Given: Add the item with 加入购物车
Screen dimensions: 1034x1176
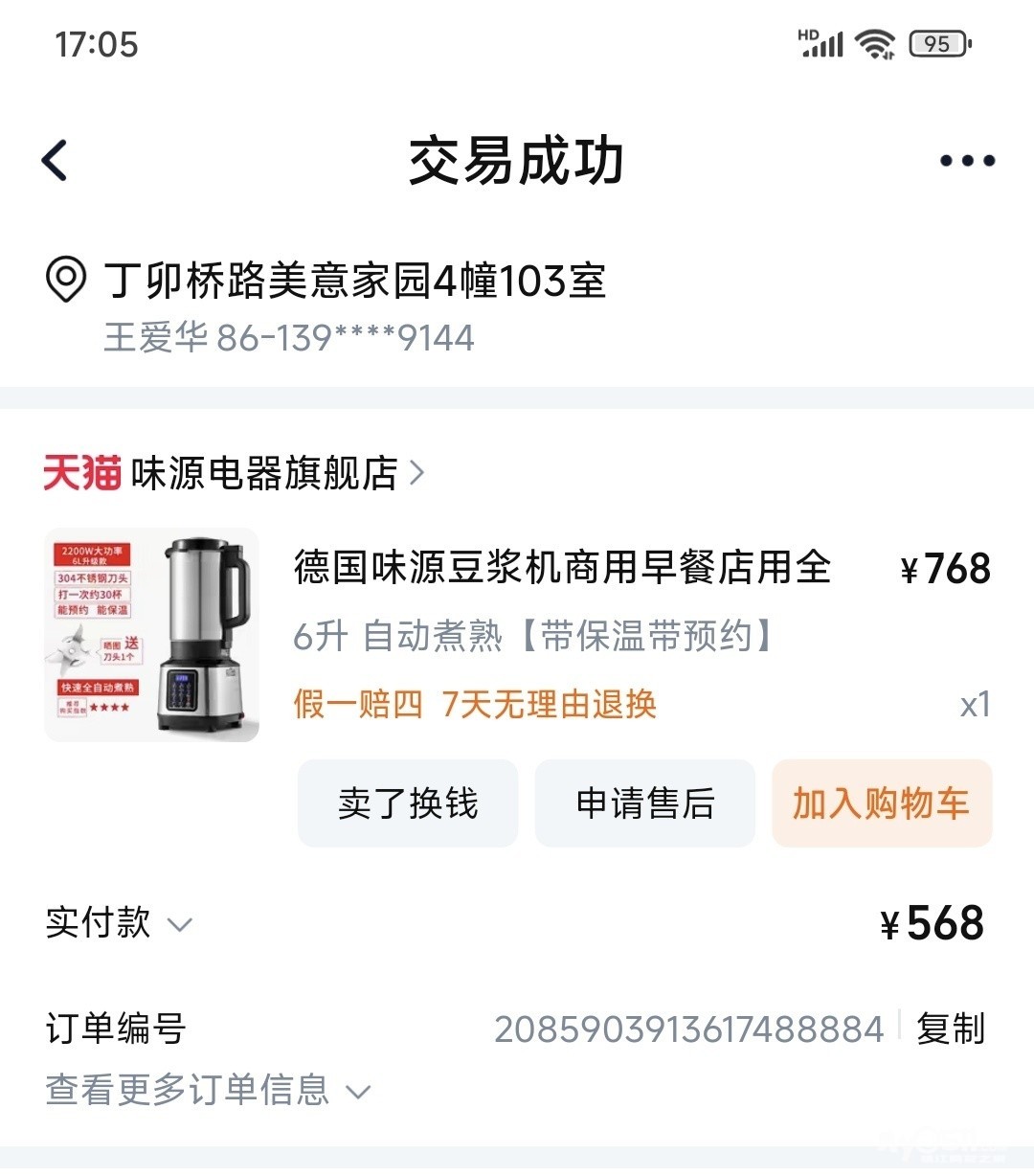Looking at the screenshot, I should [x=882, y=803].
